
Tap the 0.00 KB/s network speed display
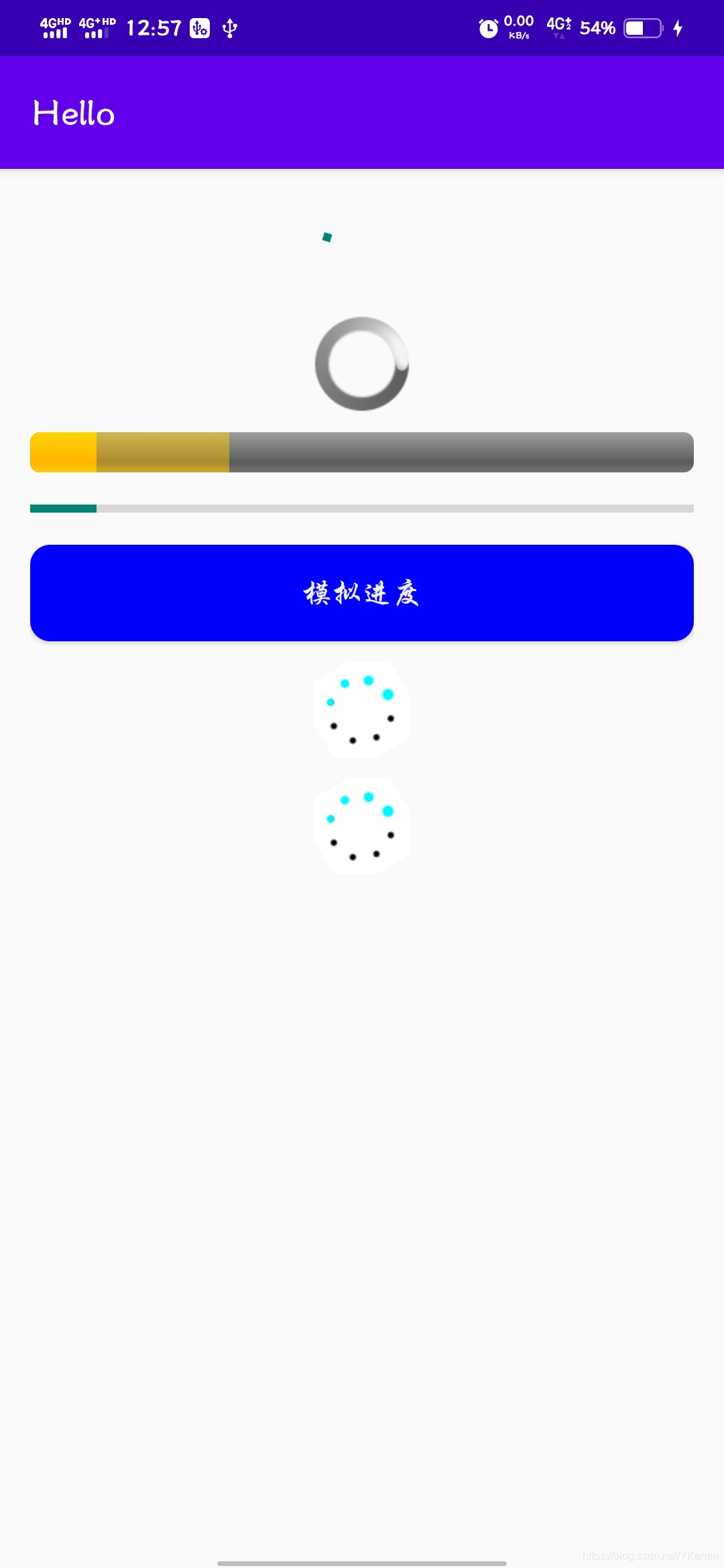[x=518, y=27]
